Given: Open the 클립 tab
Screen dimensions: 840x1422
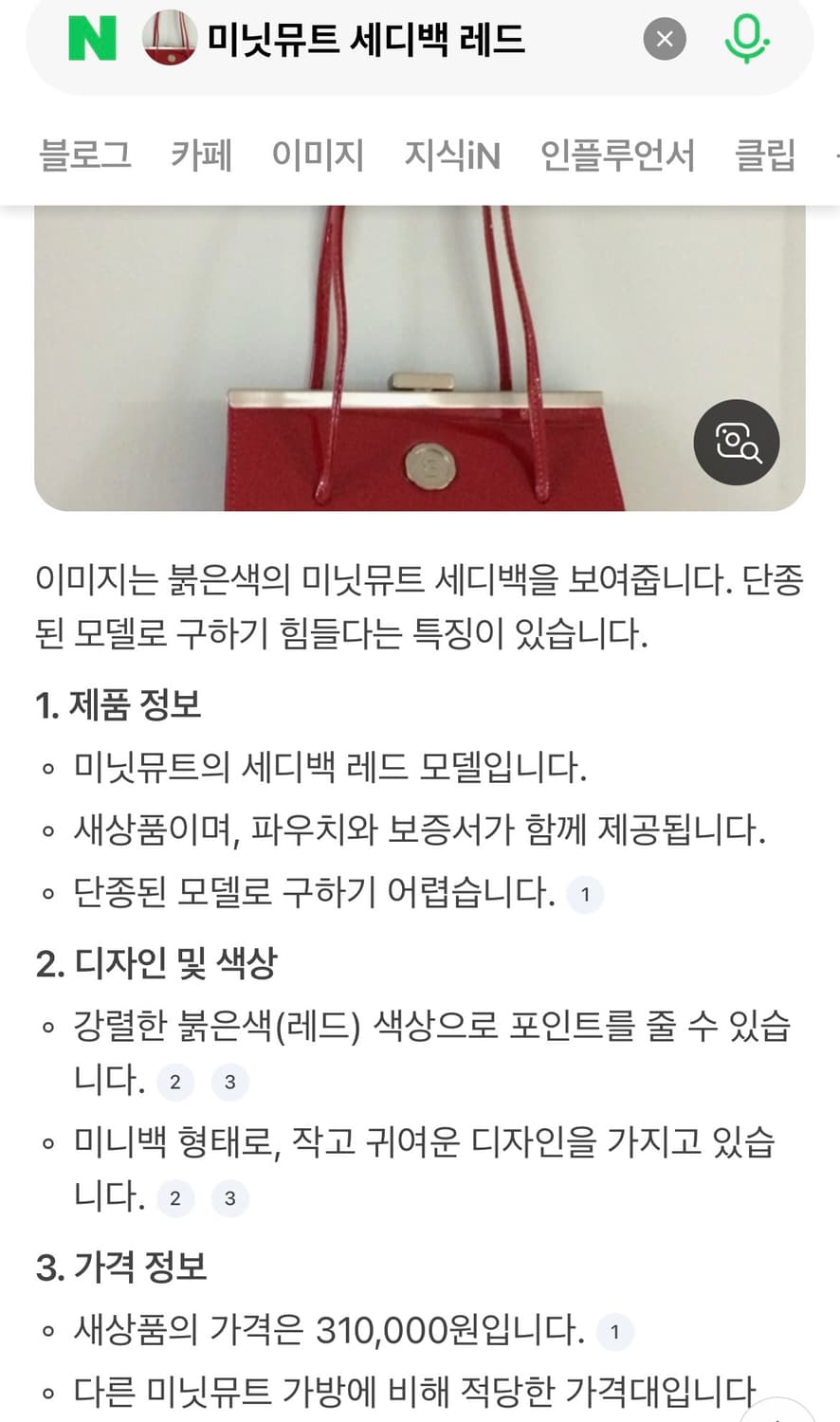Looking at the screenshot, I should [768, 155].
